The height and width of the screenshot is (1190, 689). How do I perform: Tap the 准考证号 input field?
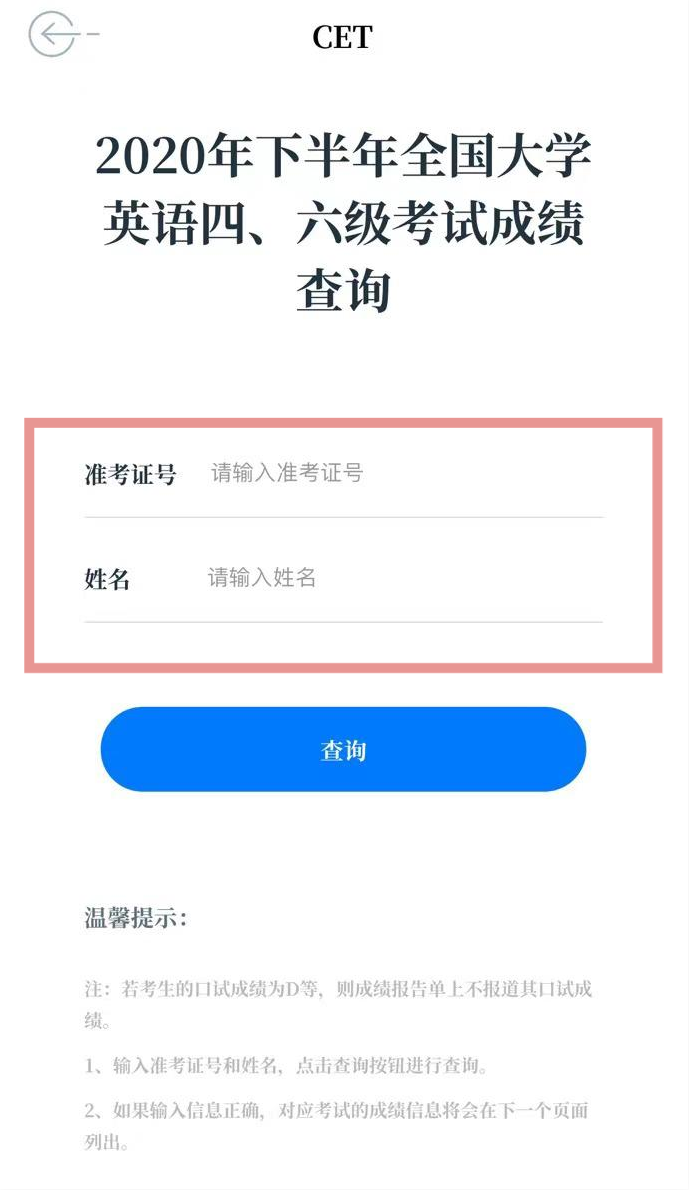point(400,473)
